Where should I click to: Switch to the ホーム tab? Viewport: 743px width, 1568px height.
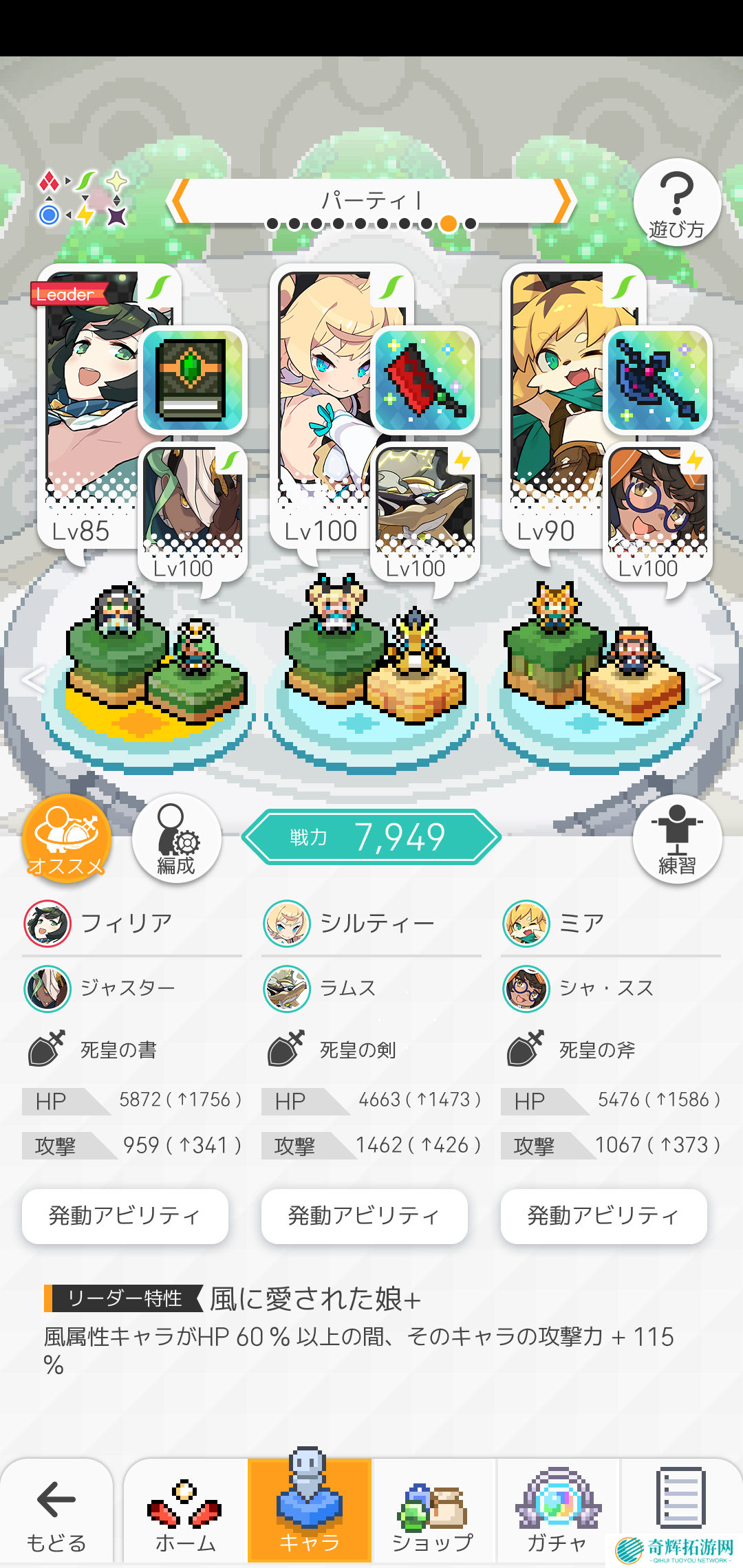point(186,1513)
